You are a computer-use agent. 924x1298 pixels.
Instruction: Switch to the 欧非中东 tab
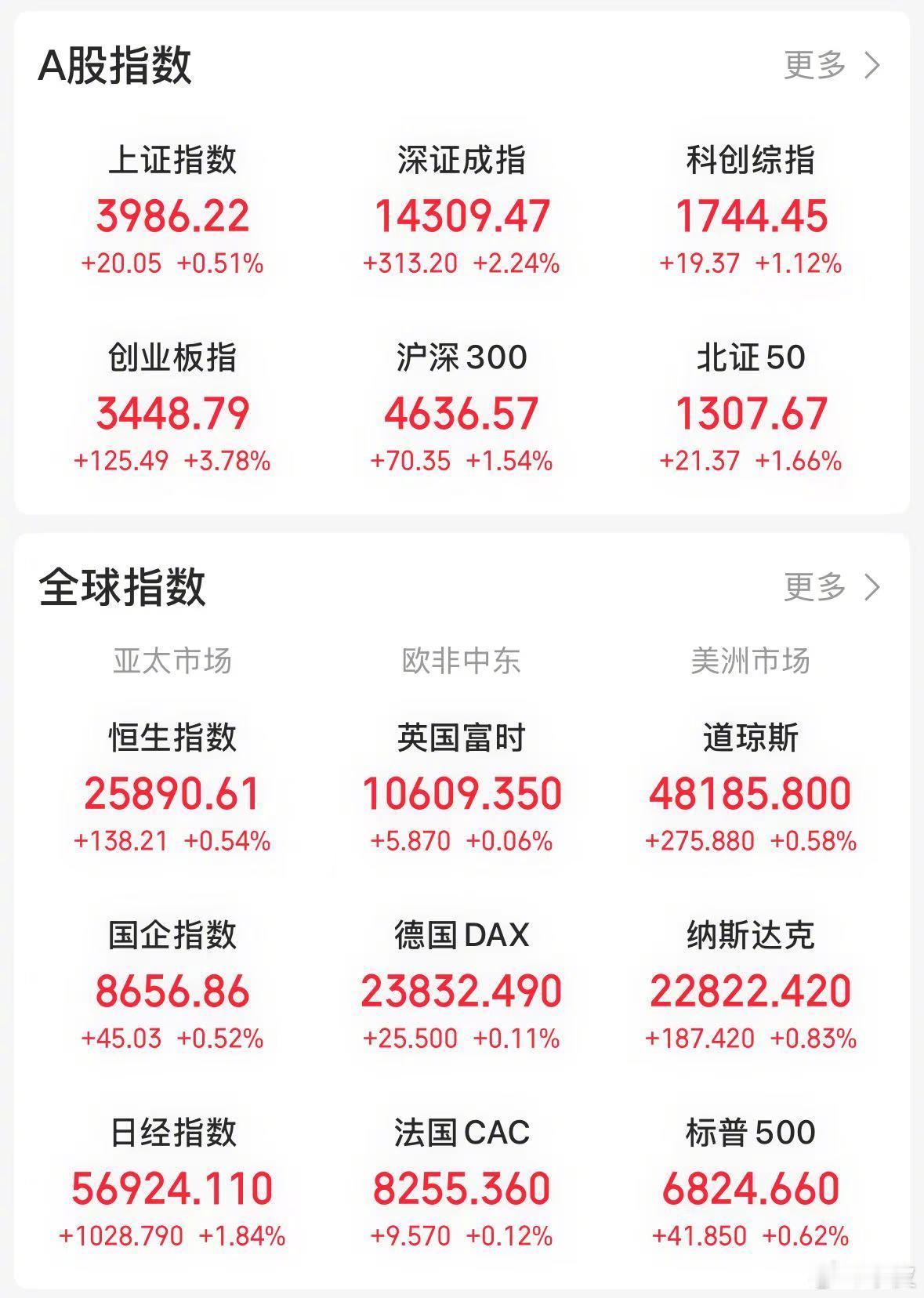(x=462, y=661)
